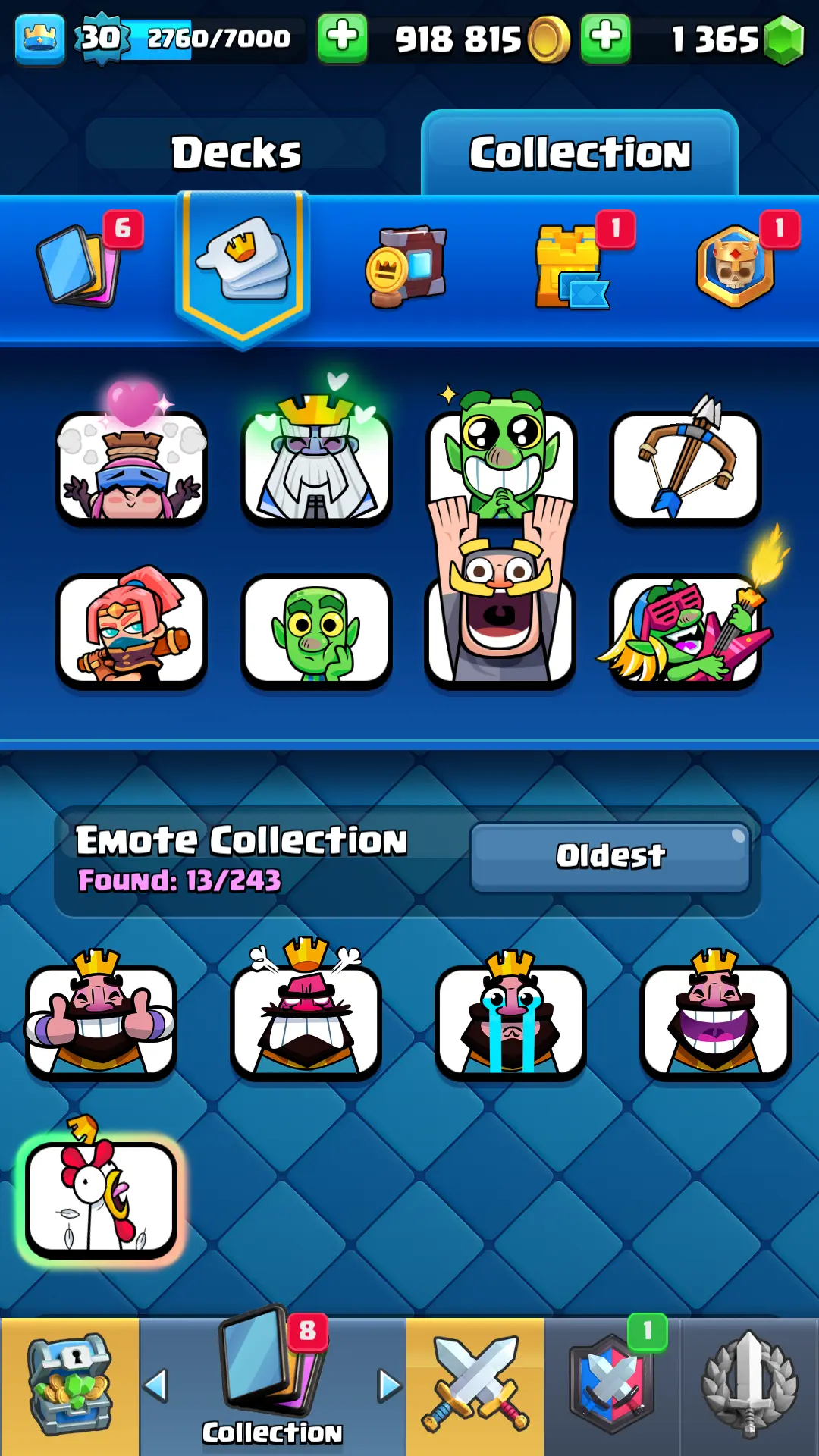Screen dimensions: 819x1456
Task: Tap the green plus next to gems
Action: pos(605,37)
